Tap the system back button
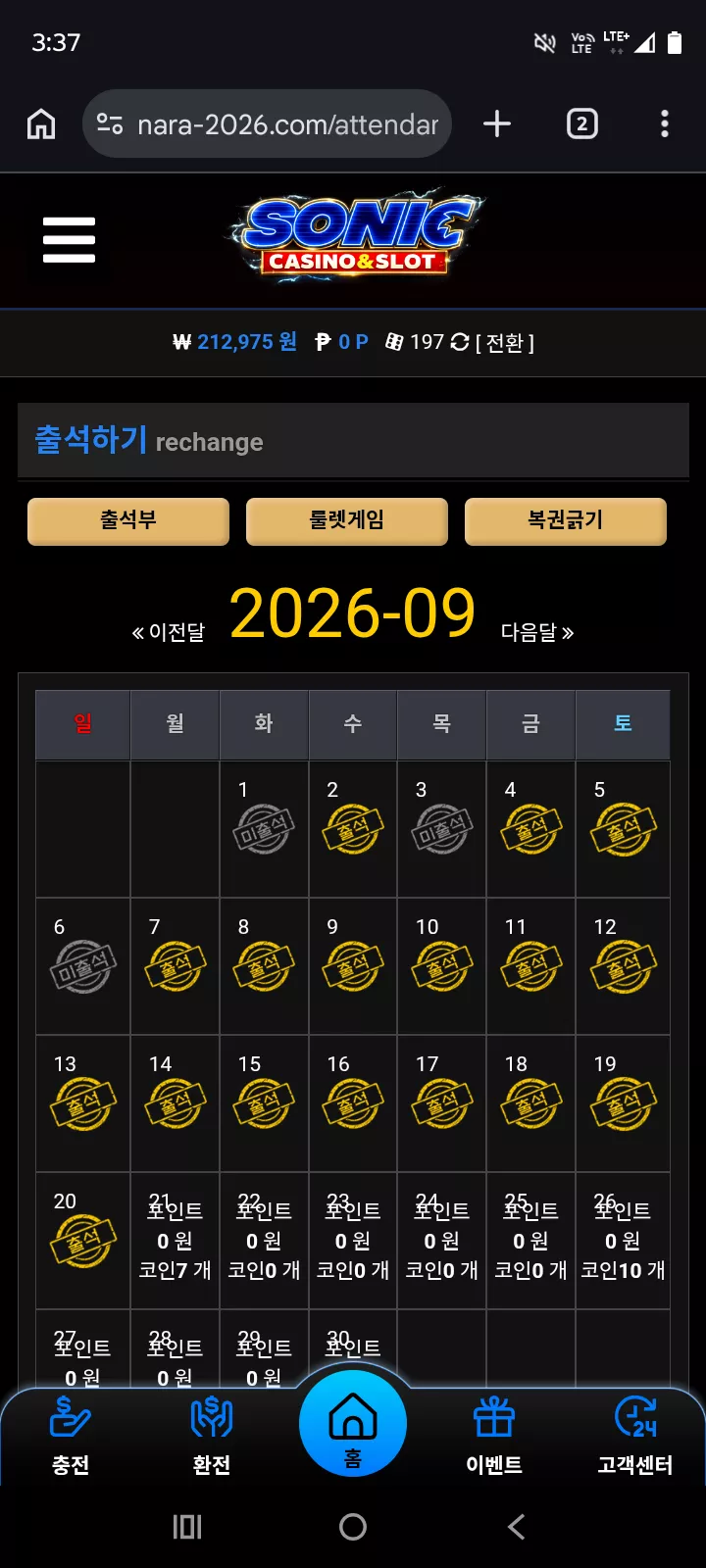This screenshot has height=1568, width=706. point(517,1527)
